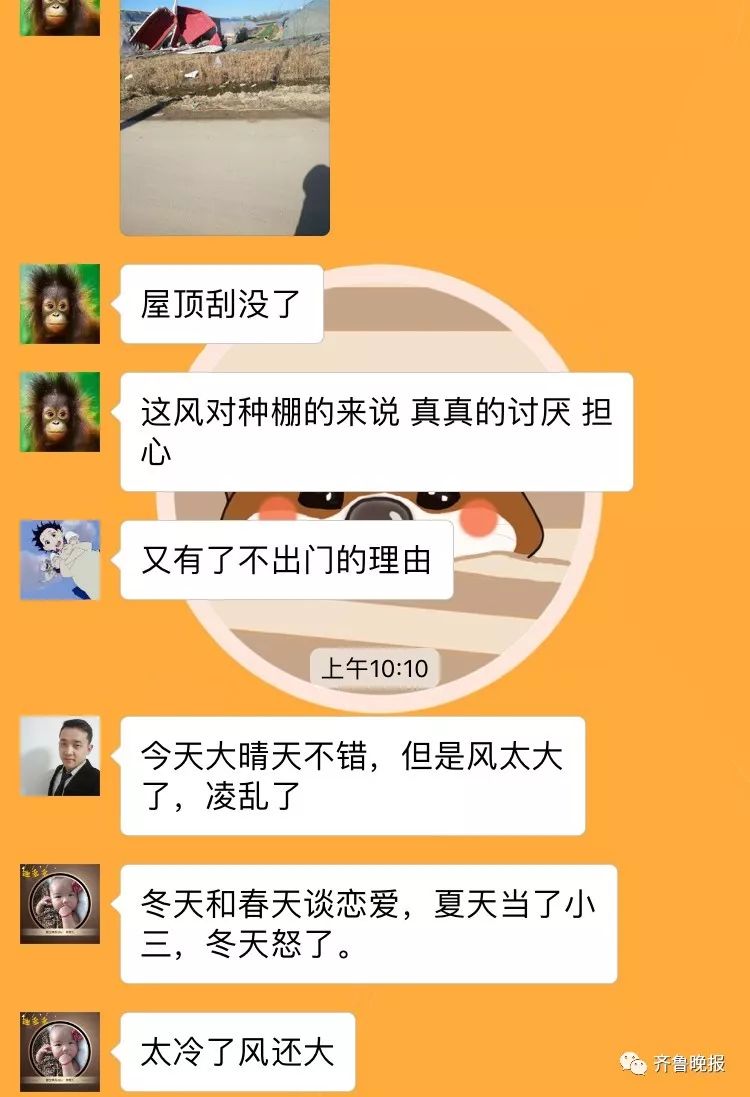750x1097 pixels.
Task: Open baby avatar next to "太冷了风还大"
Action: pos(60,1051)
